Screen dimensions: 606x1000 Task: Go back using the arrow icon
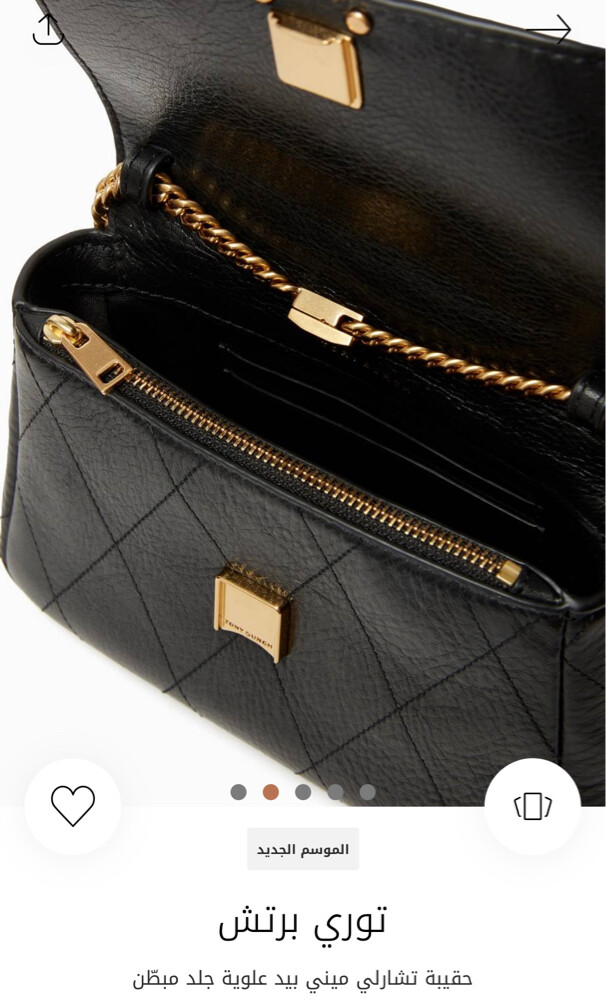[x=549, y=29]
